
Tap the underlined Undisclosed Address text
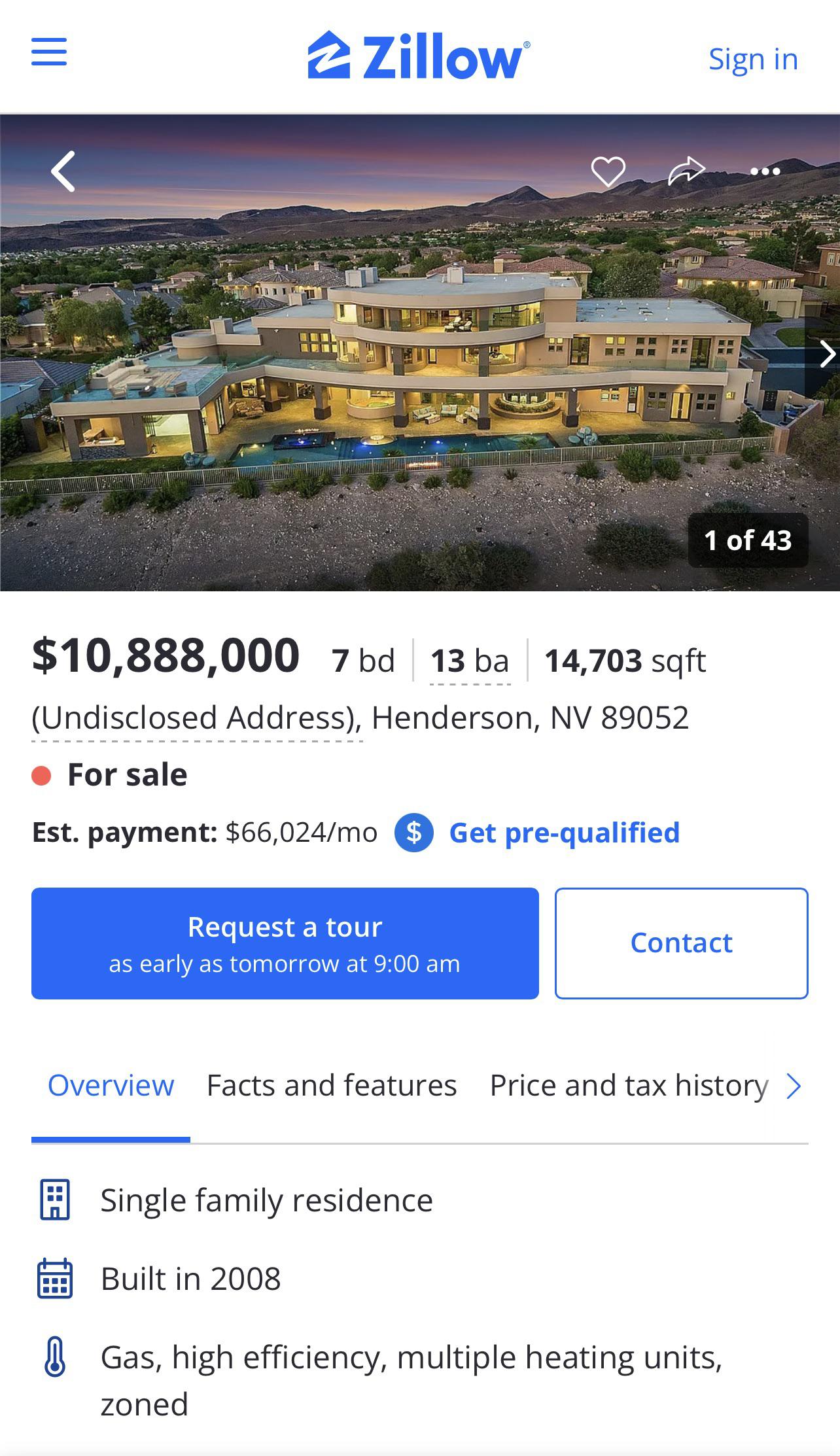196,718
